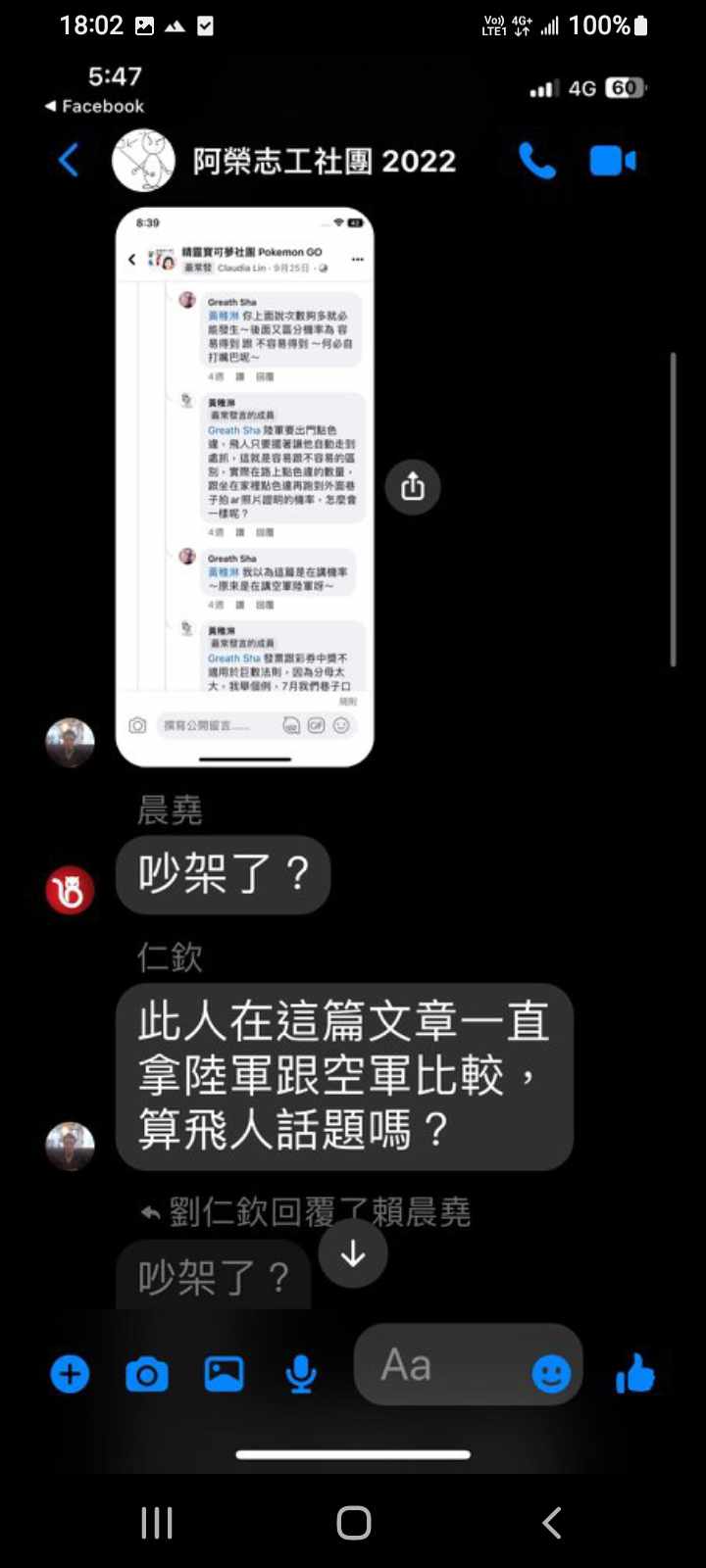Open the shared Pokemon GO screenshot
The width and height of the screenshot is (706, 1568).
(244, 487)
